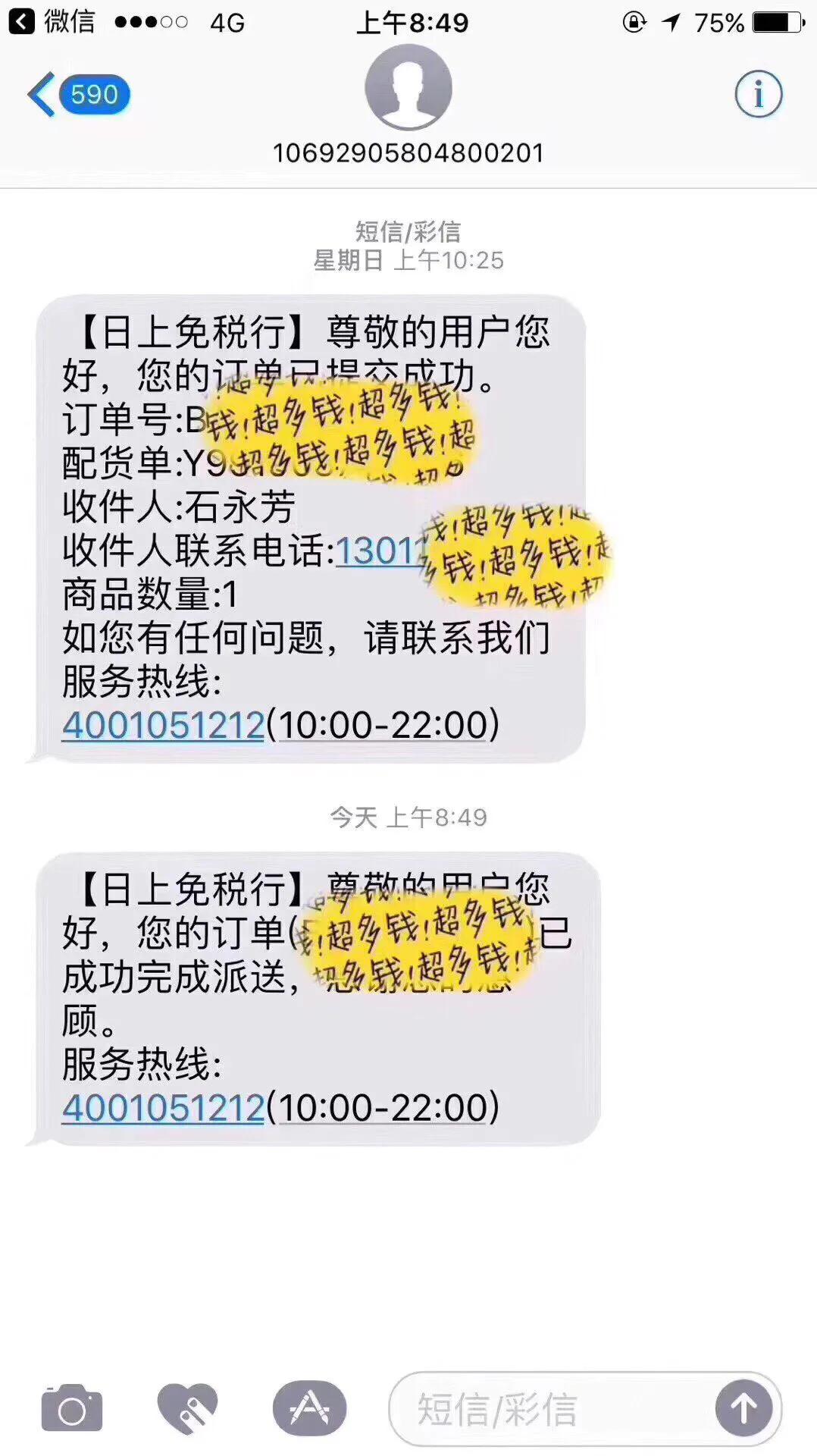Tap the contact avatar at top

pyautogui.click(x=409, y=87)
